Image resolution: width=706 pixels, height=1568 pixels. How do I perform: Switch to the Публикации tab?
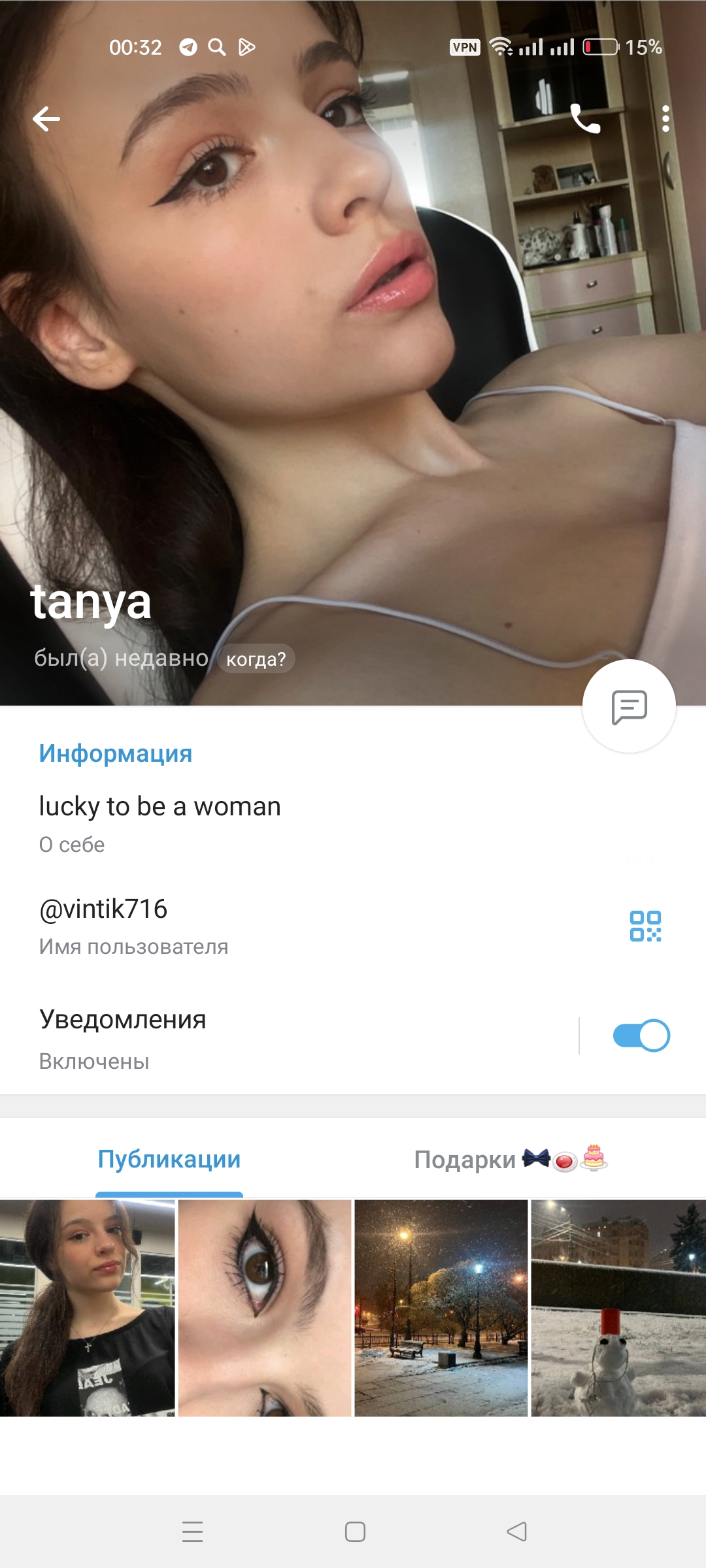169,1159
